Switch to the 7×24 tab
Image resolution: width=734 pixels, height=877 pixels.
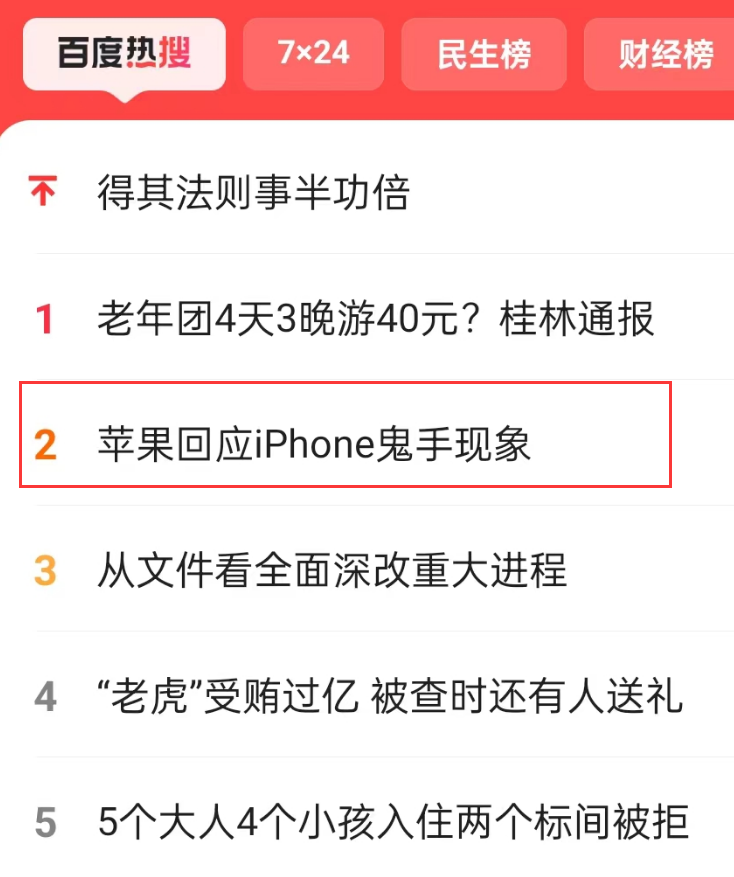point(314,54)
